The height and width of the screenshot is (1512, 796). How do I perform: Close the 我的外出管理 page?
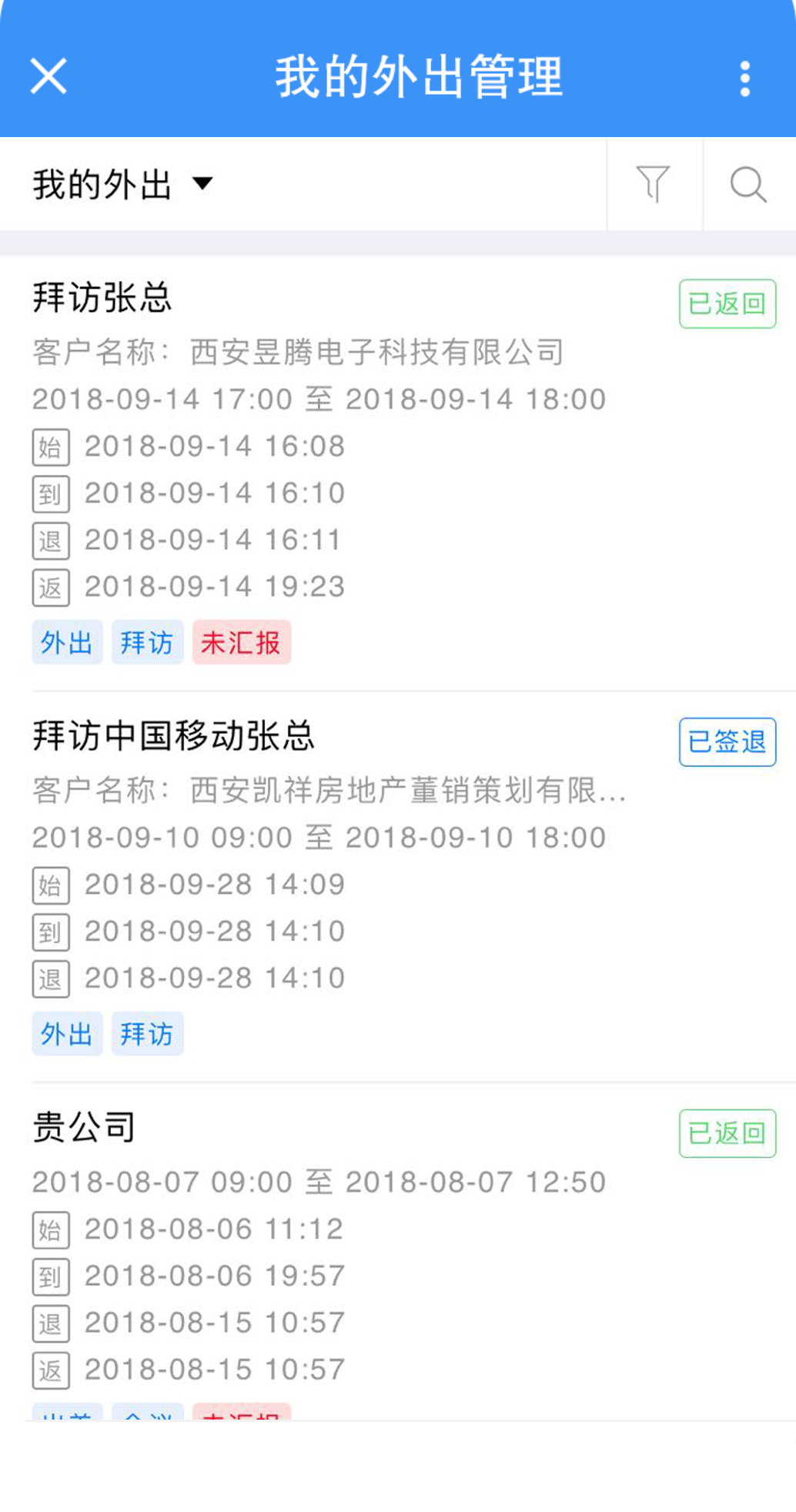click(x=48, y=77)
